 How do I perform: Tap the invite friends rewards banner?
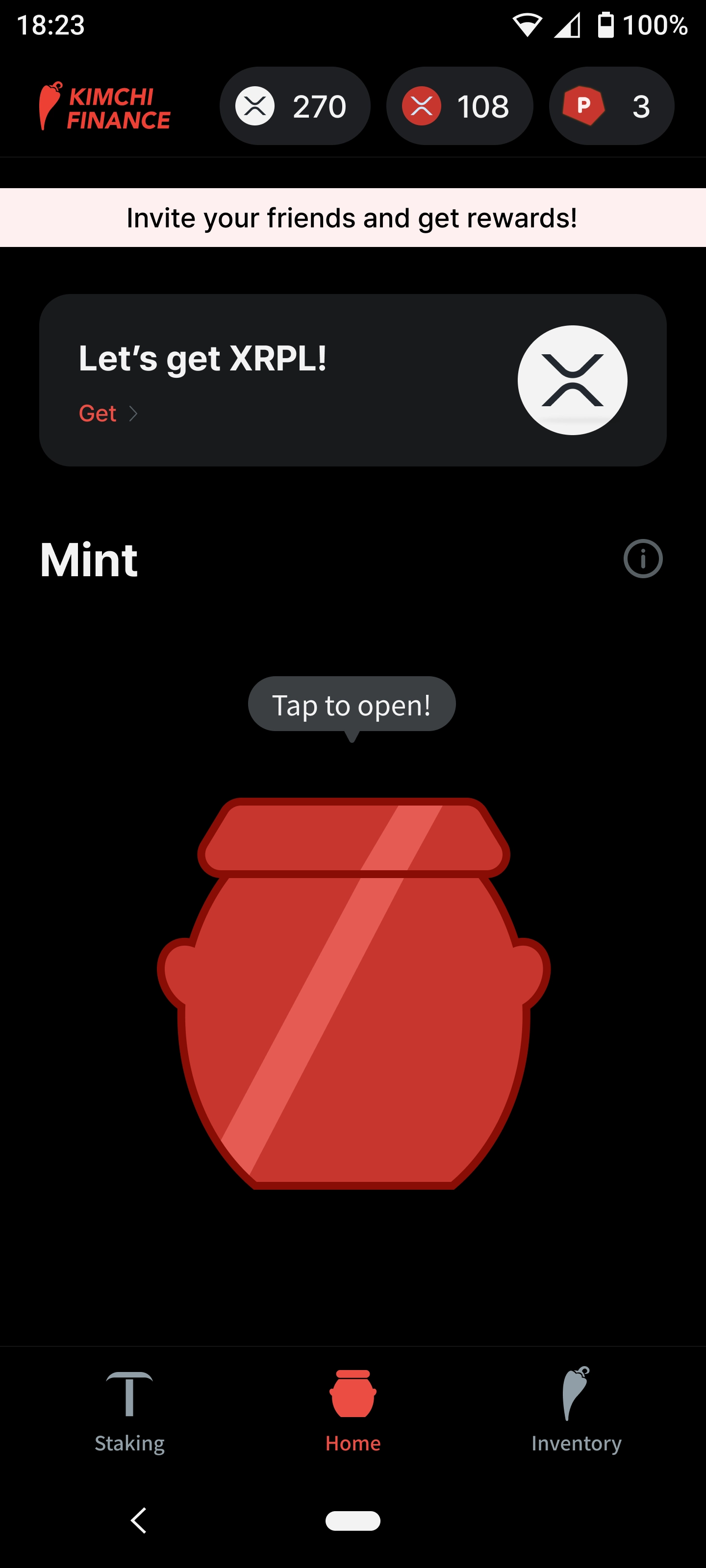click(x=353, y=217)
